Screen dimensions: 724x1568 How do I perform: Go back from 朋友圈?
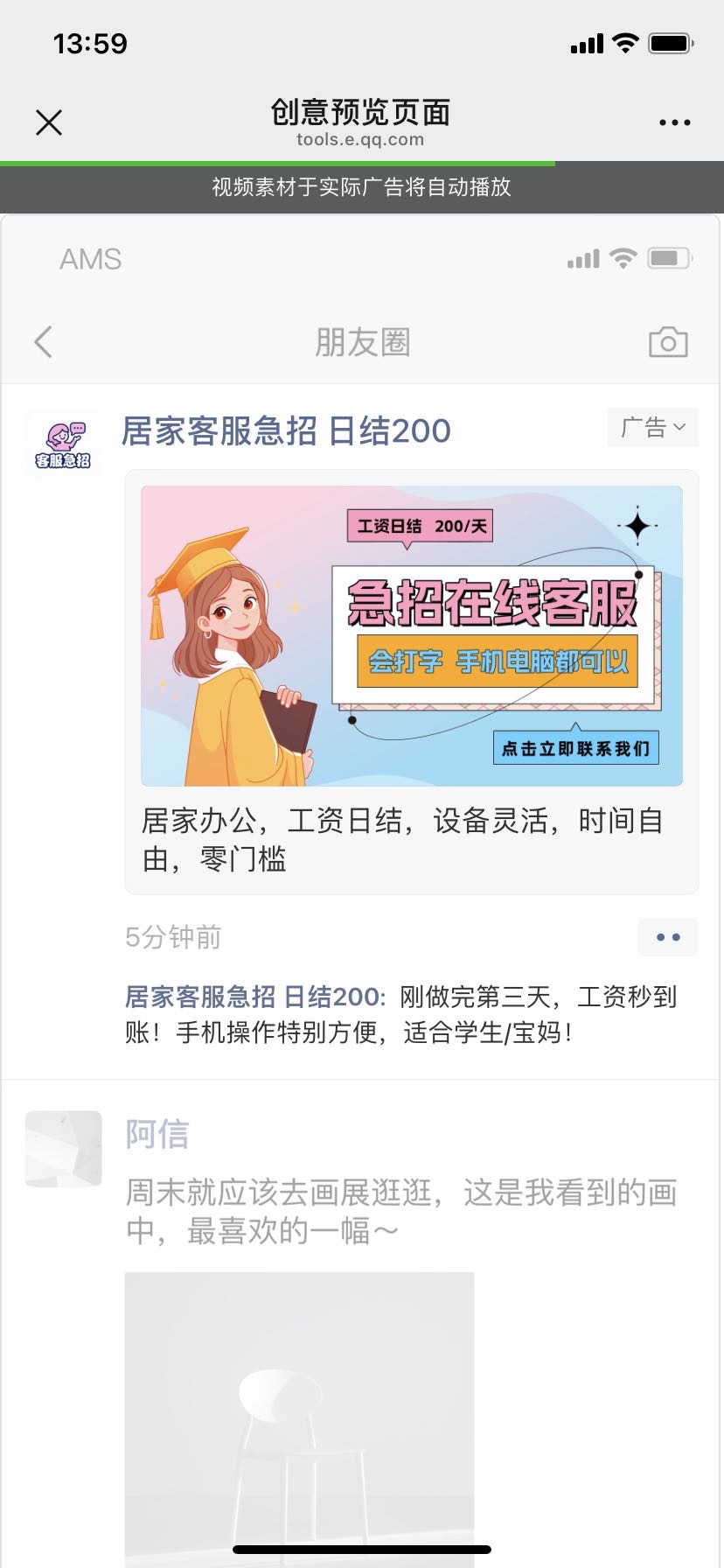[44, 342]
